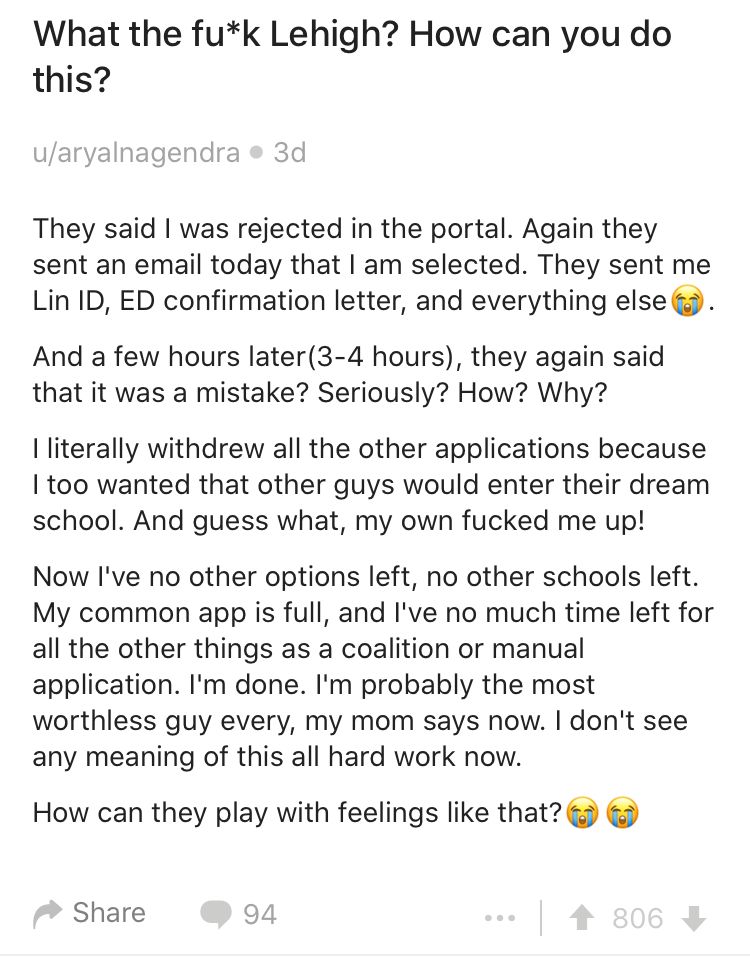Open u/aryalnagendra's profile
Viewport: 750px width, 957px height.
pos(136,153)
